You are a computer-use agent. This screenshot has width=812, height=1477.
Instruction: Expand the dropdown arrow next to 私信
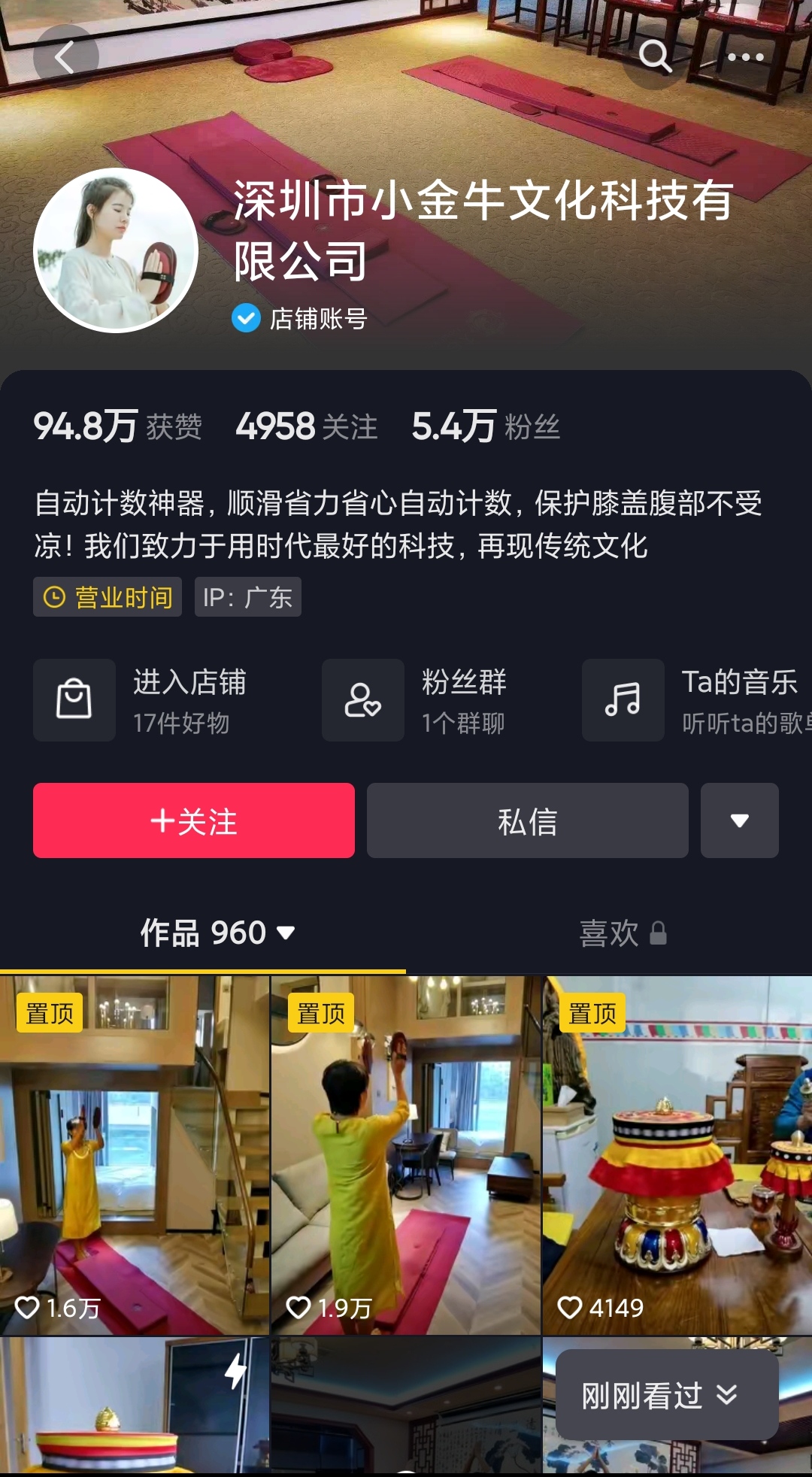[x=739, y=820]
